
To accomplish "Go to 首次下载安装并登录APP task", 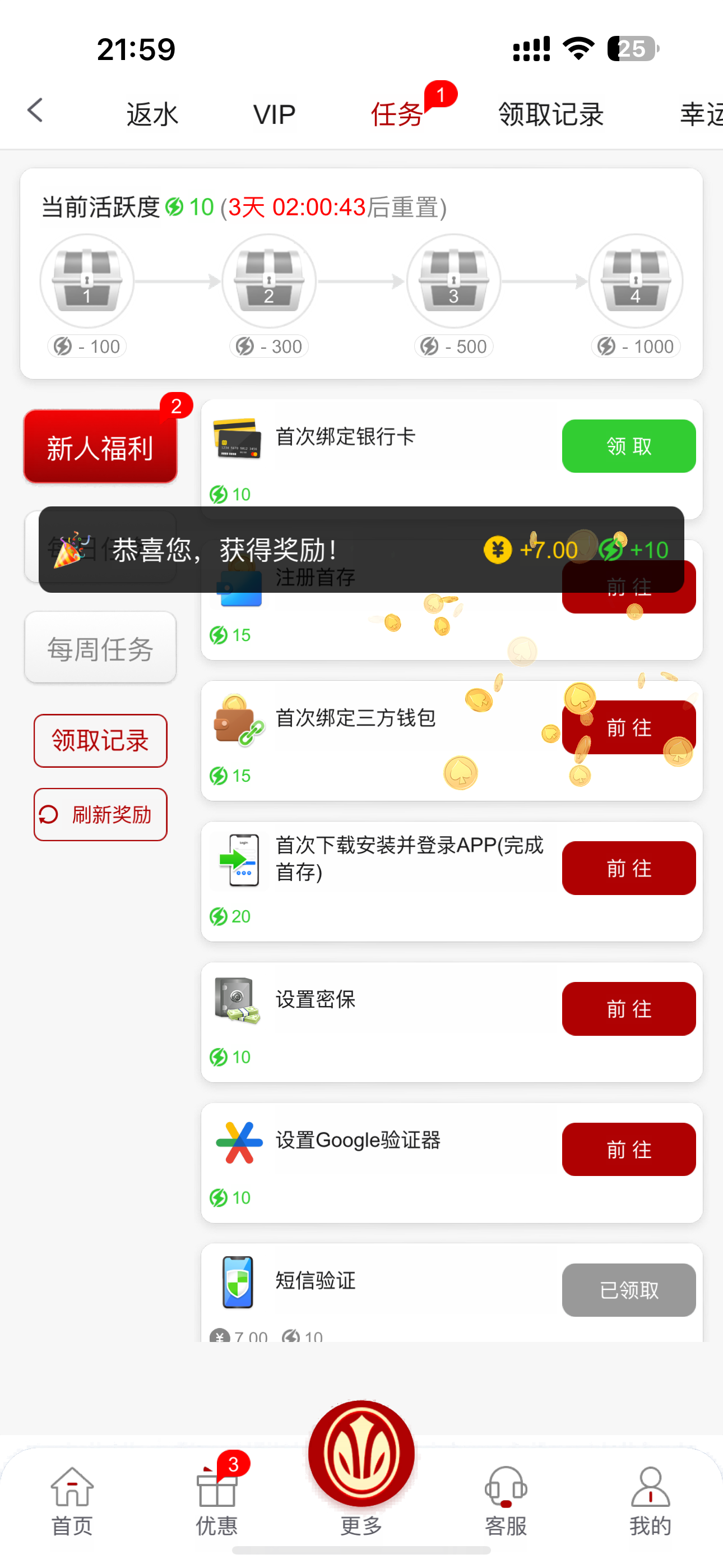I will tap(628, 868).
